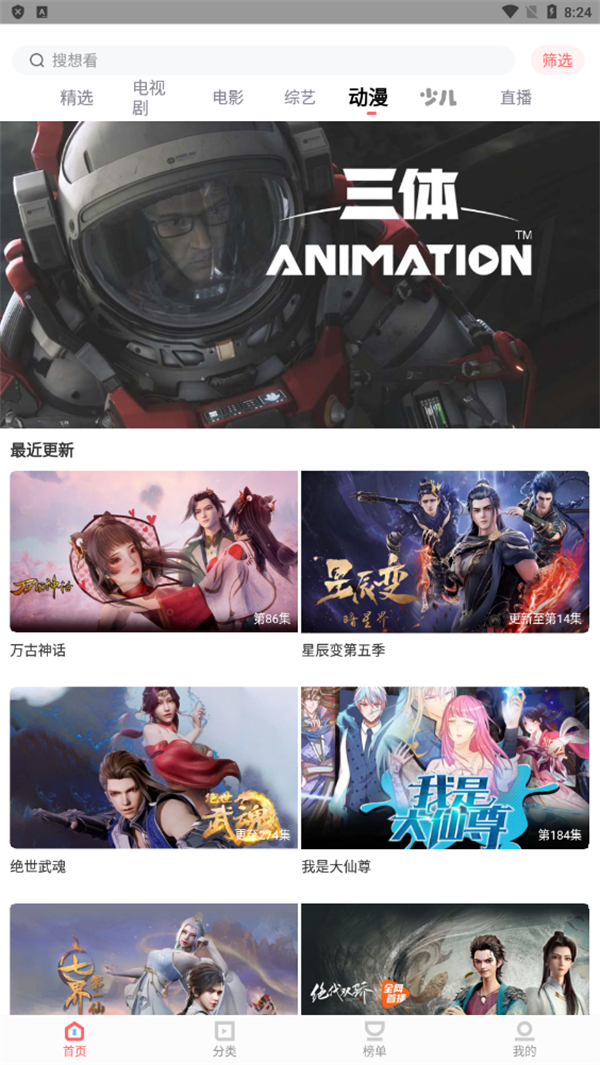Screen dimensions: 600x1065
Task: Go to 分类 in bottom navigation
Action: pyautogui.click(x=225, y=1039)
